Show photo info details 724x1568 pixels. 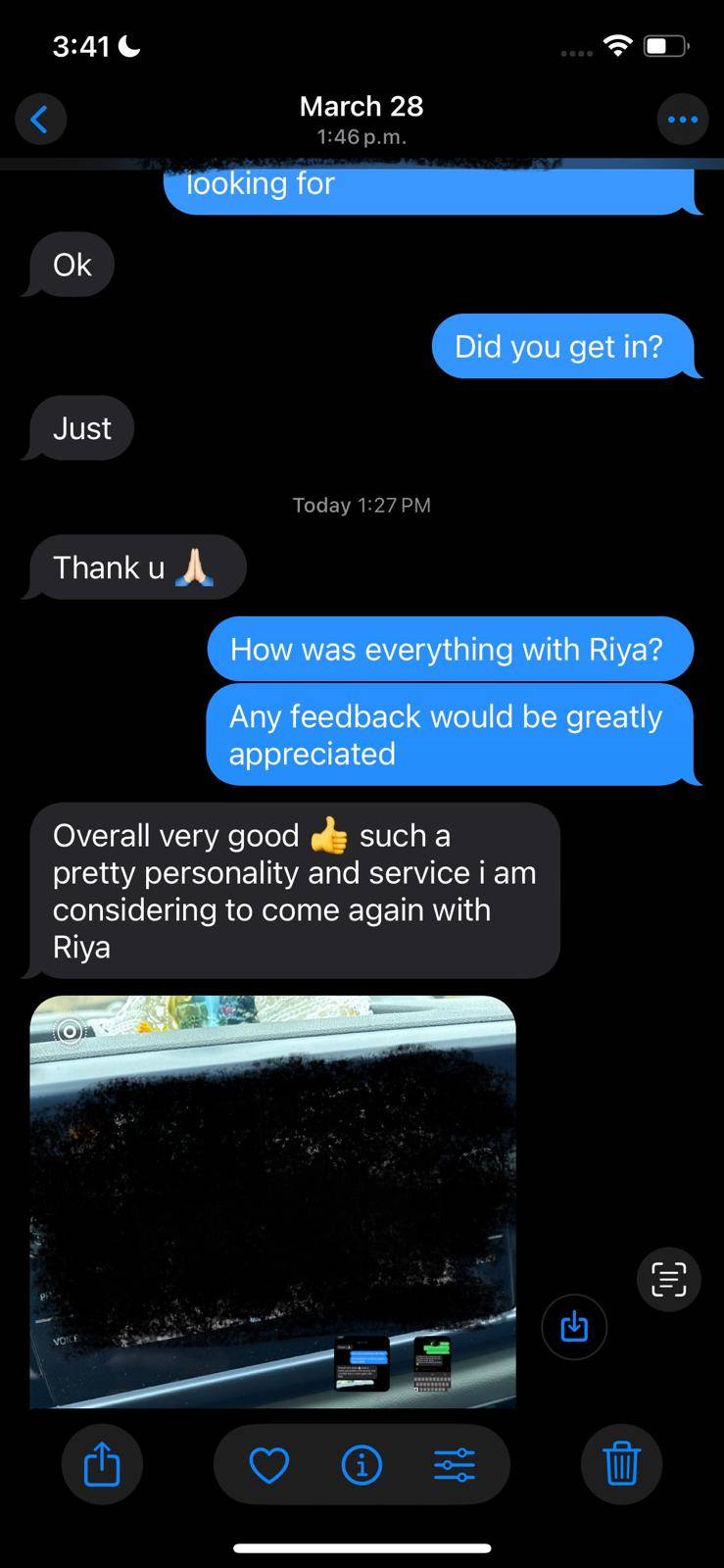362,1465
